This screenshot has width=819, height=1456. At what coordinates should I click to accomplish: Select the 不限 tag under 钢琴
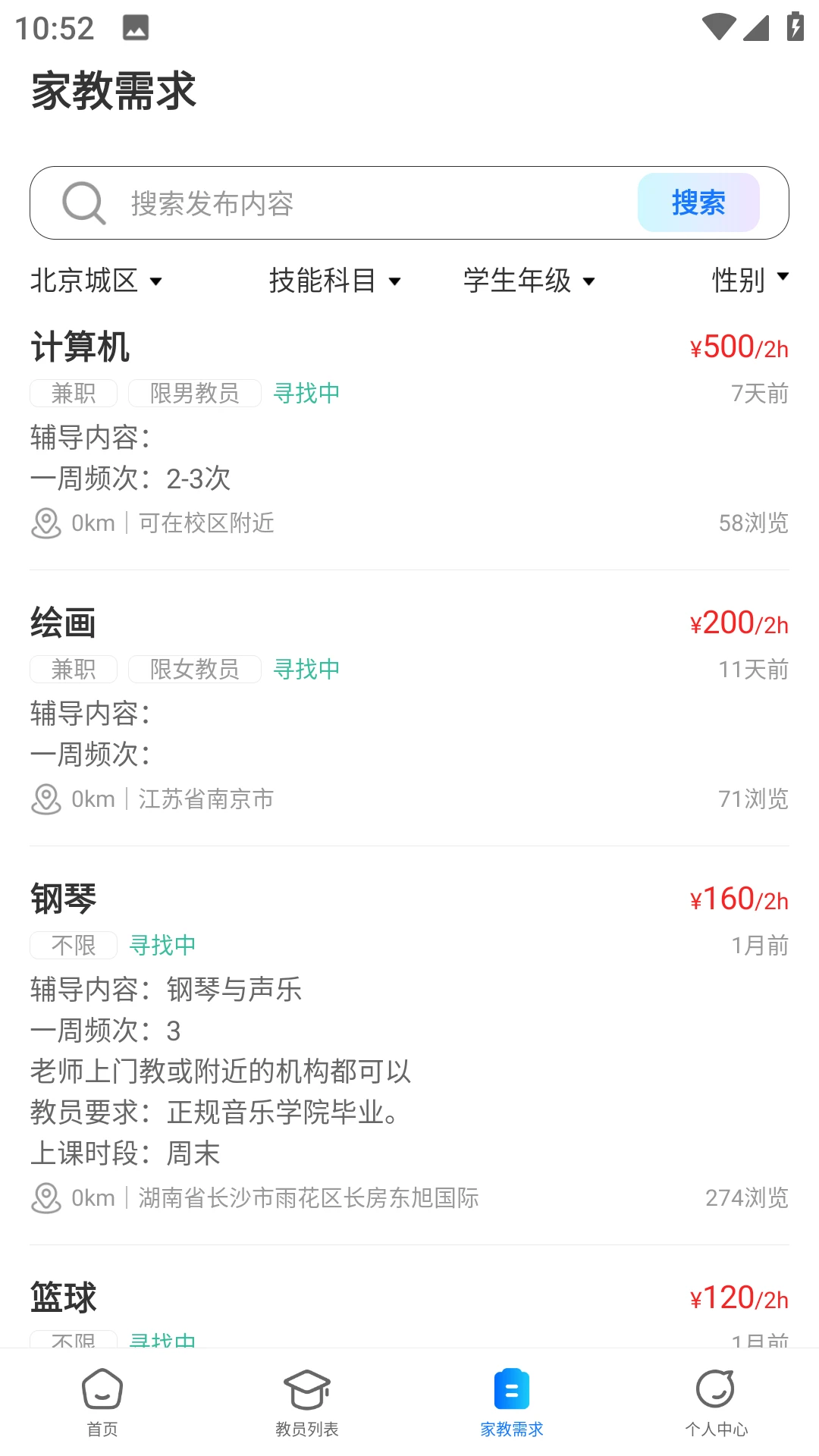coord(73,945)
